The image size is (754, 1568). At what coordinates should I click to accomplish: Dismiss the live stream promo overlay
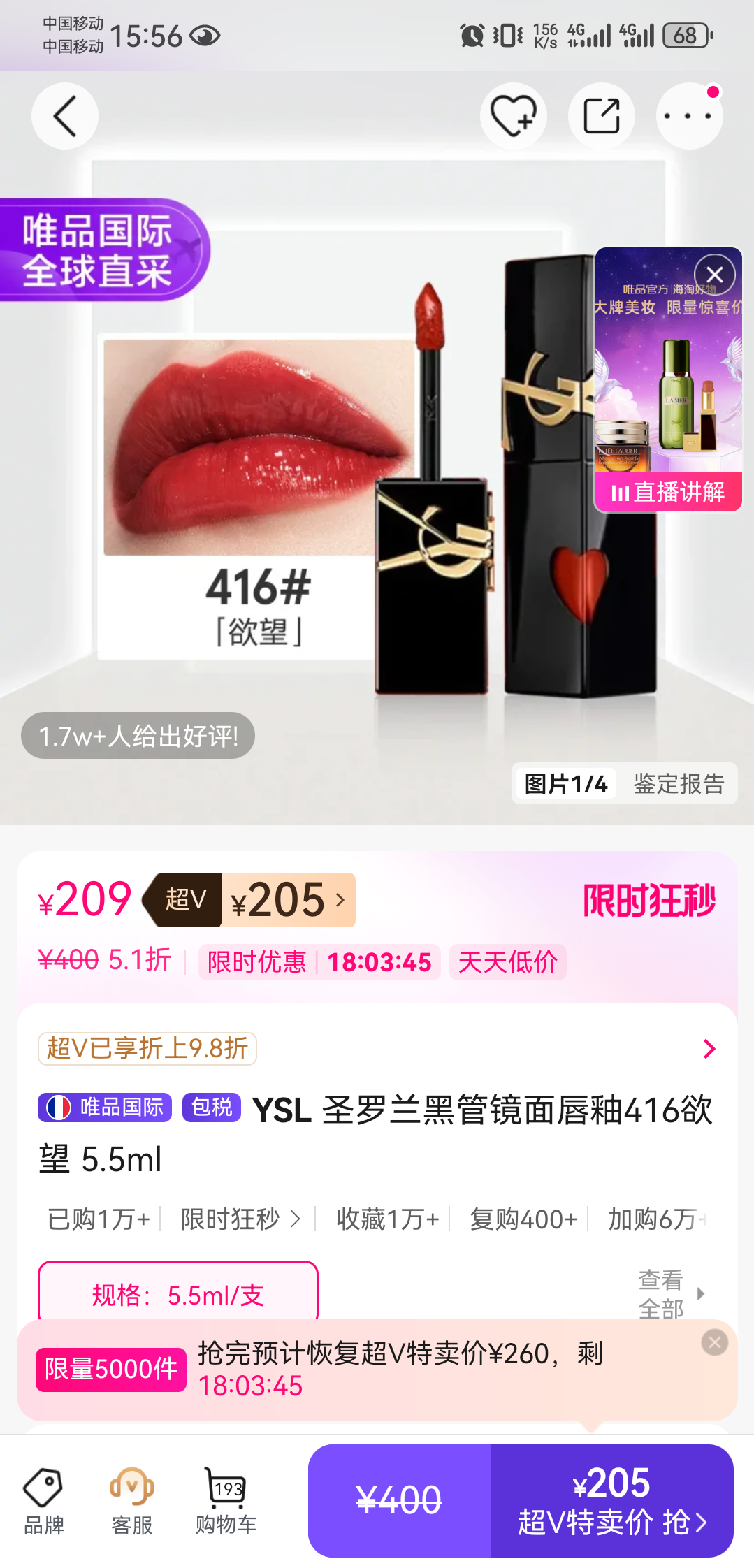714,275
